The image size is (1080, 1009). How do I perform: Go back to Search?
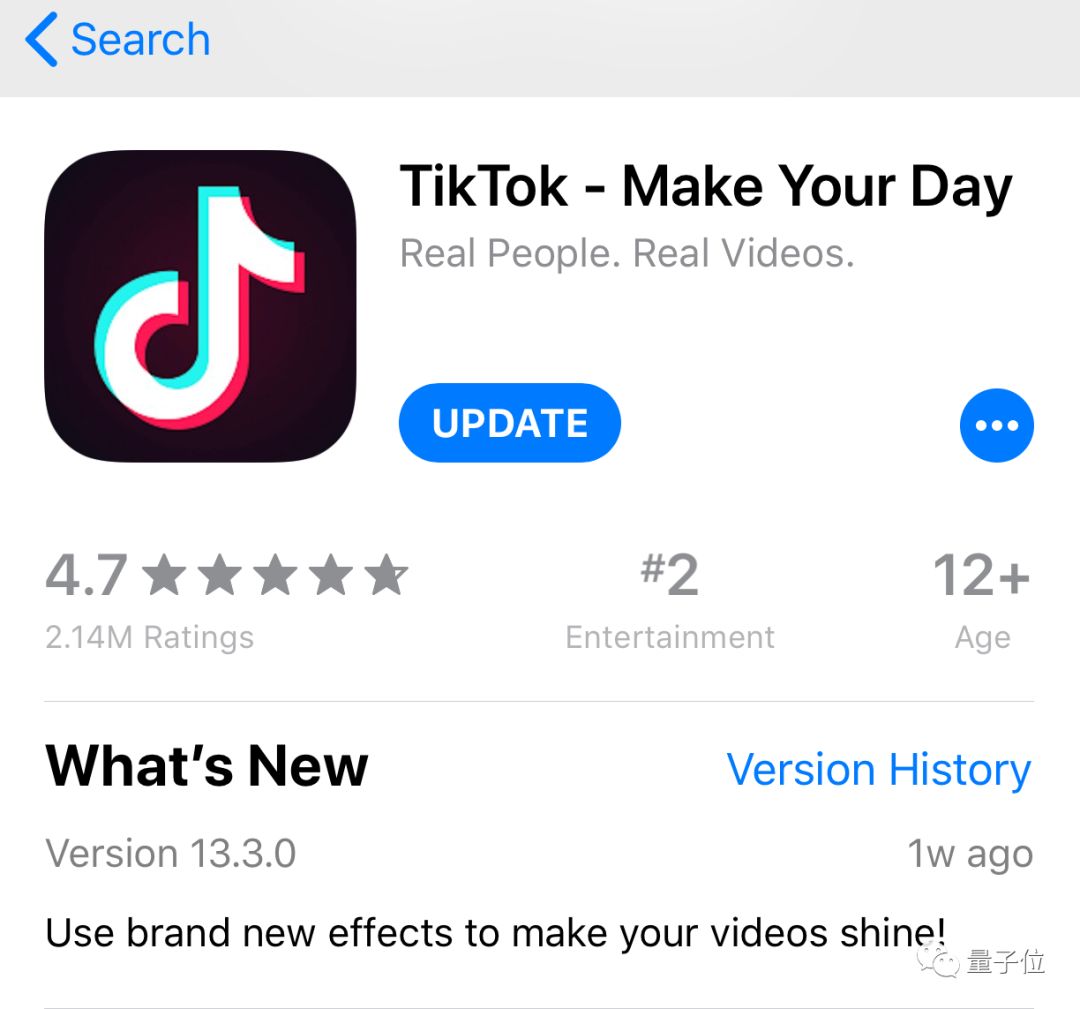(118, 41)
